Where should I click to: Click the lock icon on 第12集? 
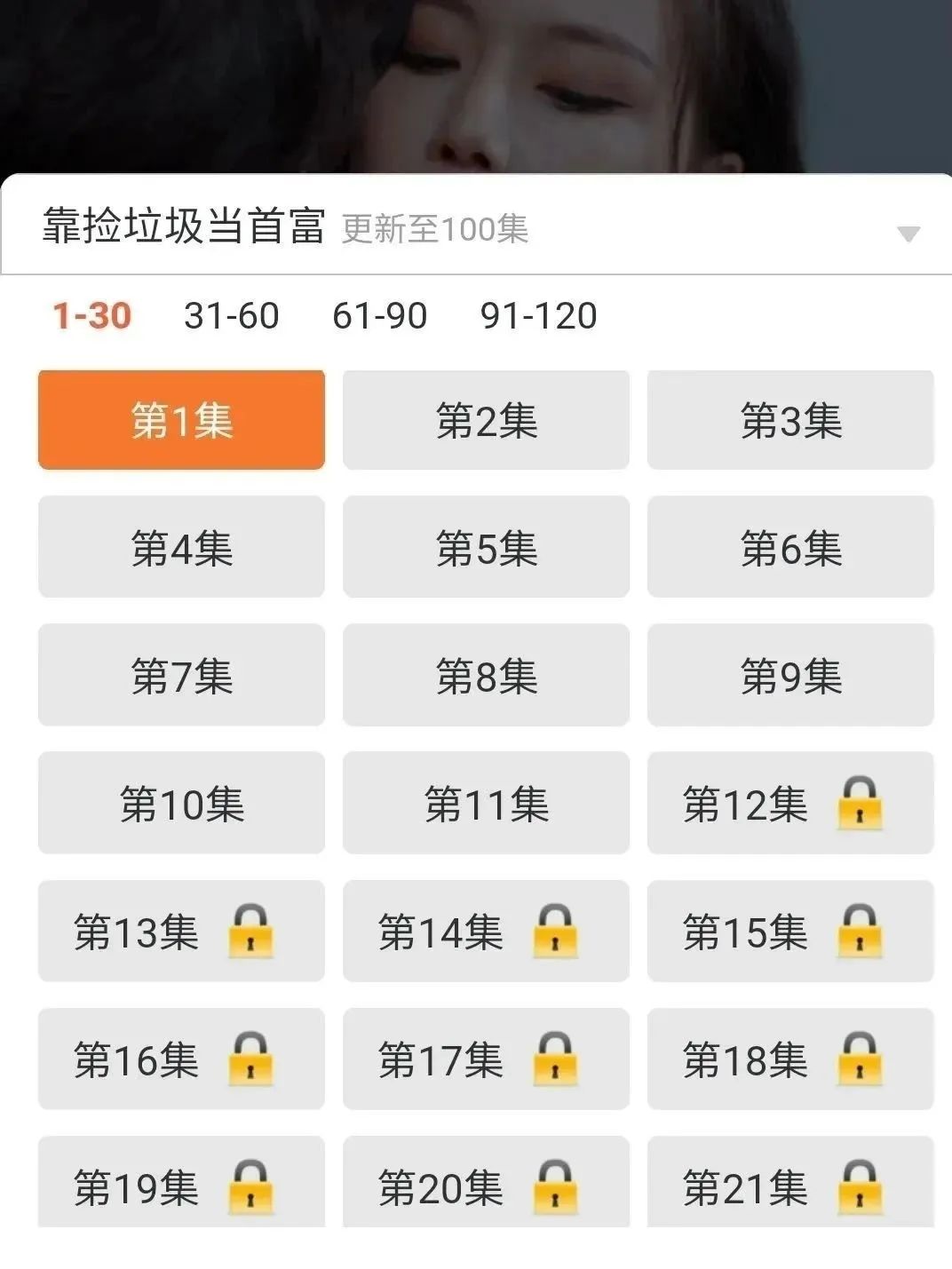tap(858, 804)
